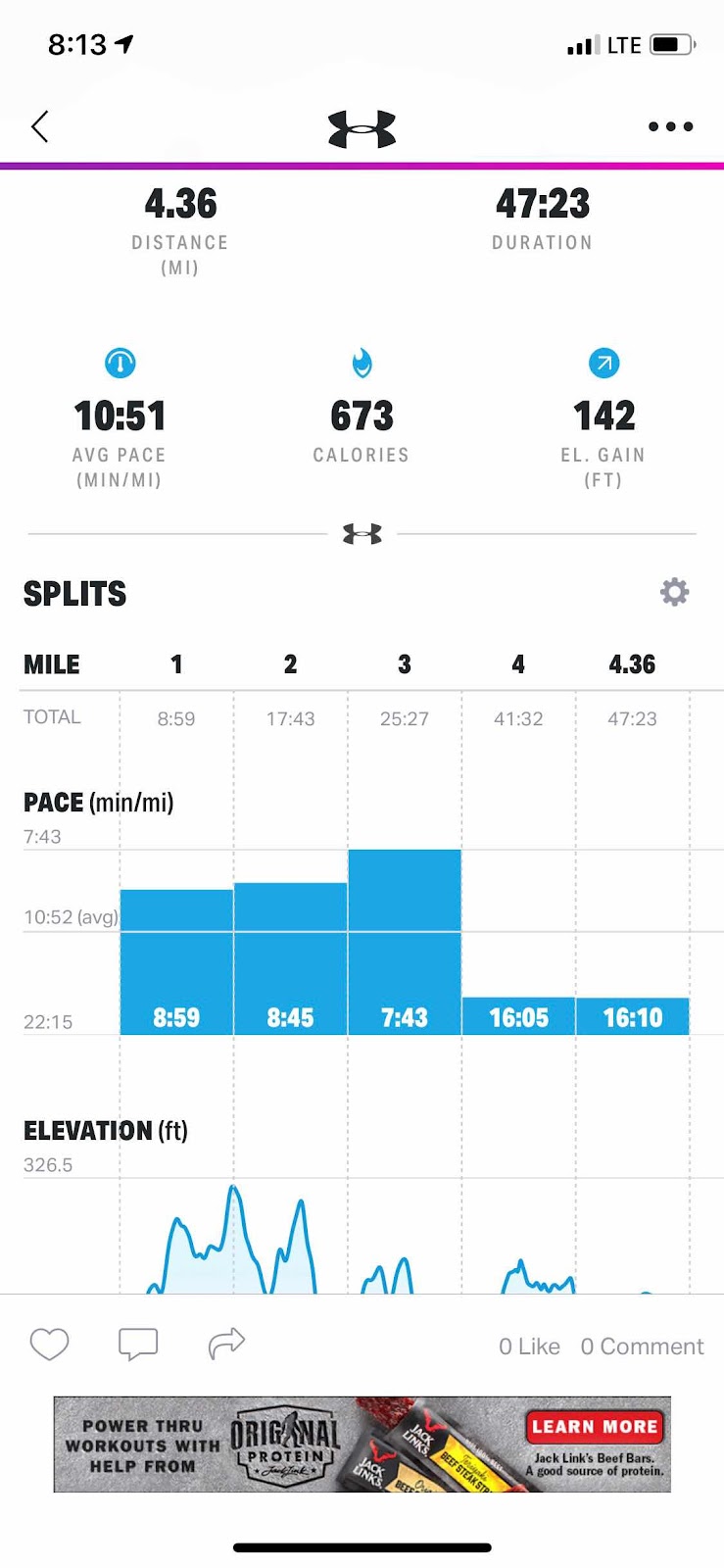Tap Learn More on Jack Link's ad

click(594, 1427)
